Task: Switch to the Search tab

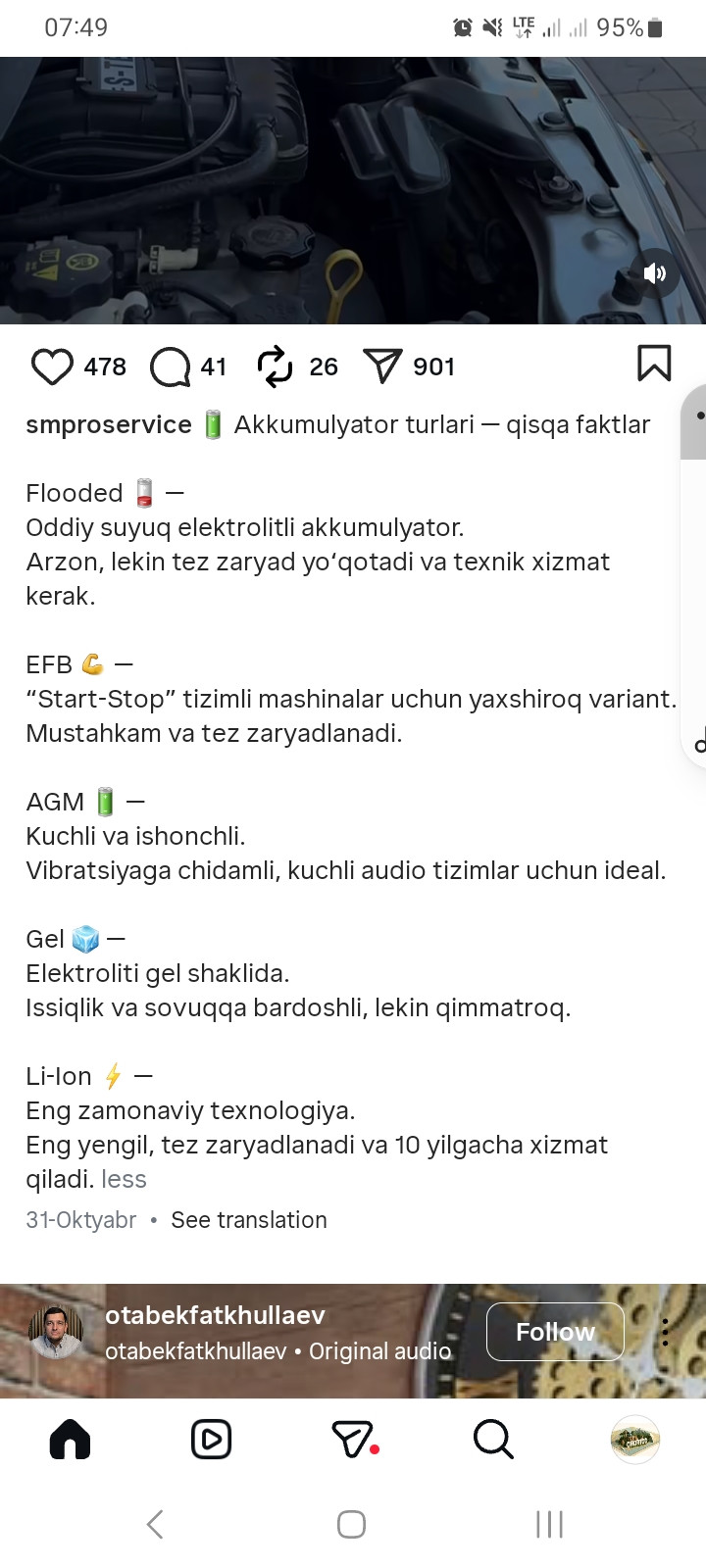Action: point(493,1440)
